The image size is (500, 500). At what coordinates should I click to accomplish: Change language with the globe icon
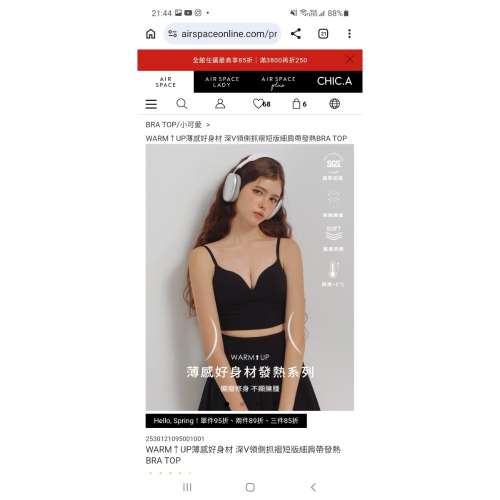(335, 104)
